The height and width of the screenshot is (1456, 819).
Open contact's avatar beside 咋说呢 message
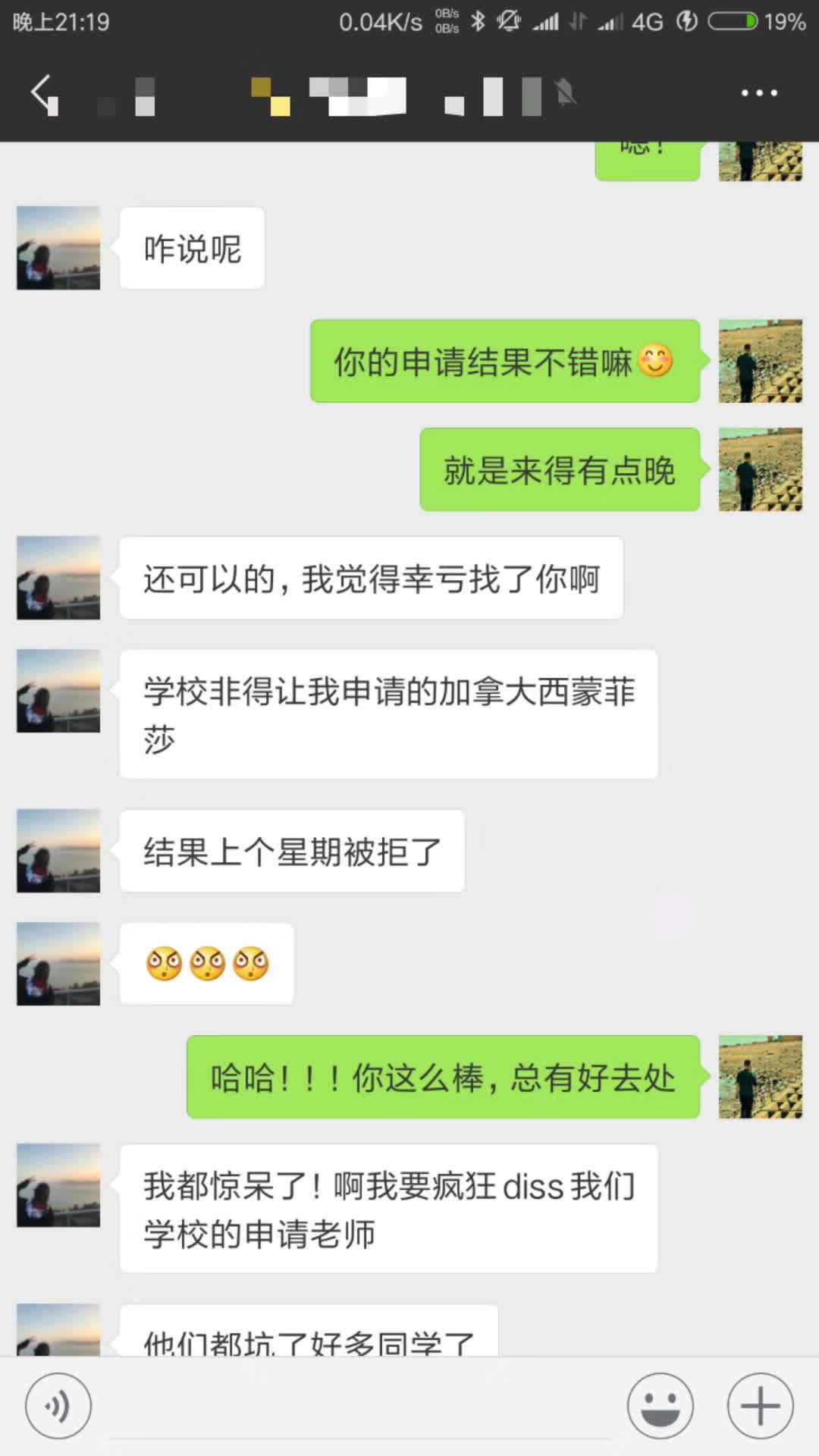tap(58, 248)
